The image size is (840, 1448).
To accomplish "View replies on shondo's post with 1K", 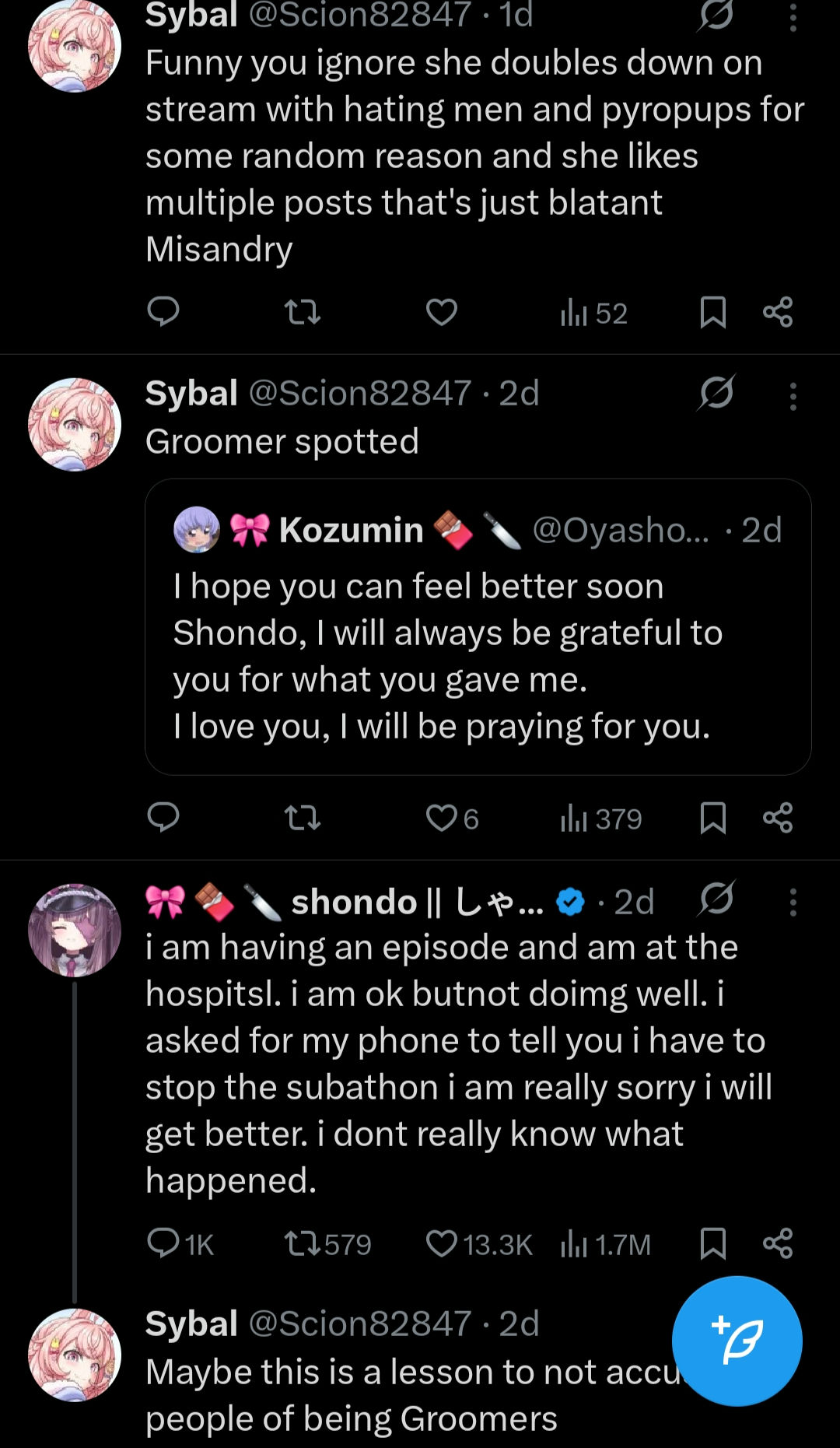I will [180, 1243].
